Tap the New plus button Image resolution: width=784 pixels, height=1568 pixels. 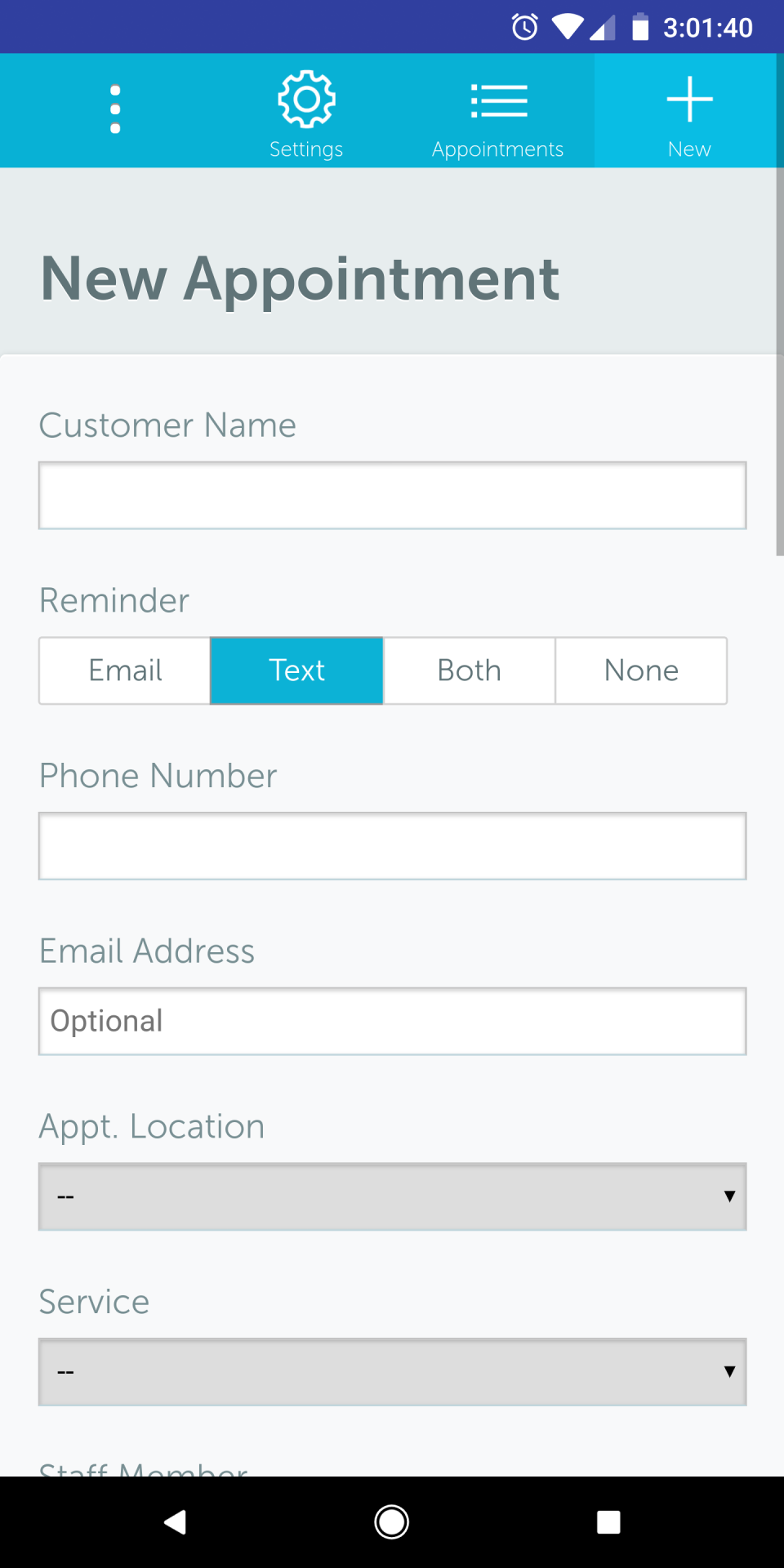click(689, 113)
